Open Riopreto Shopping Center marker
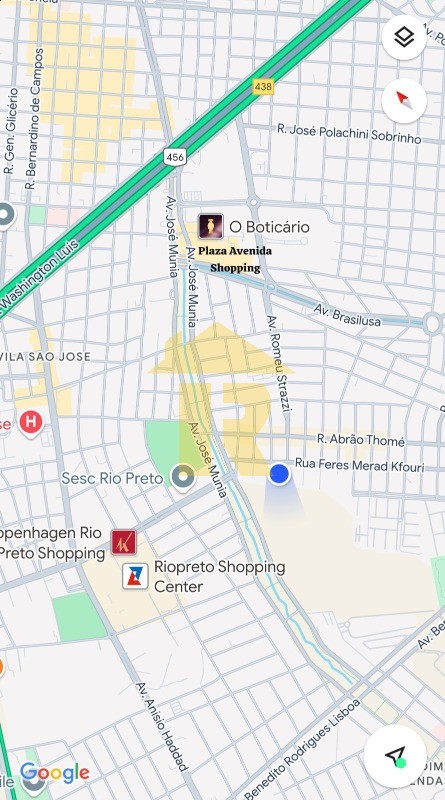 pos(136,577)
